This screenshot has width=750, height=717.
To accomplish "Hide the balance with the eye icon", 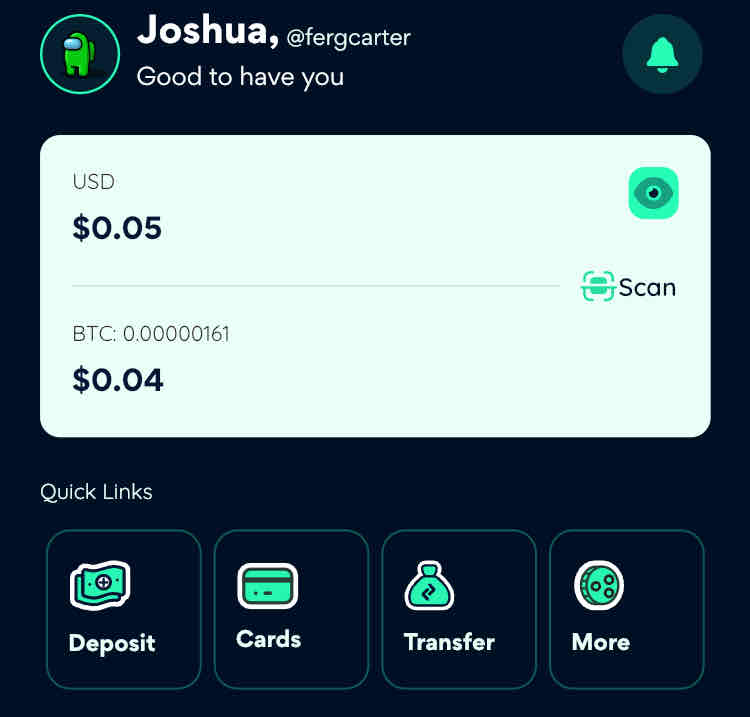I will click(653, 193).
